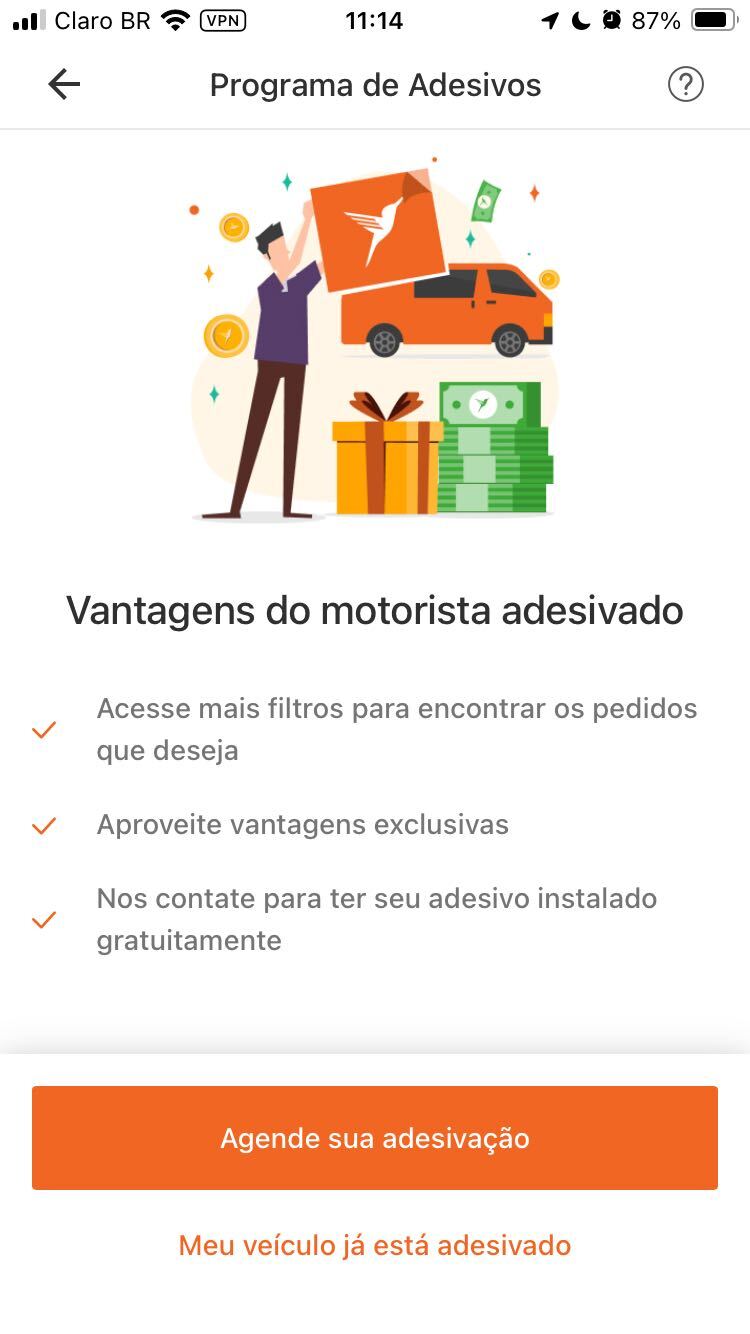
Task: Open the help question mark icon
Action: pos(685,85)
